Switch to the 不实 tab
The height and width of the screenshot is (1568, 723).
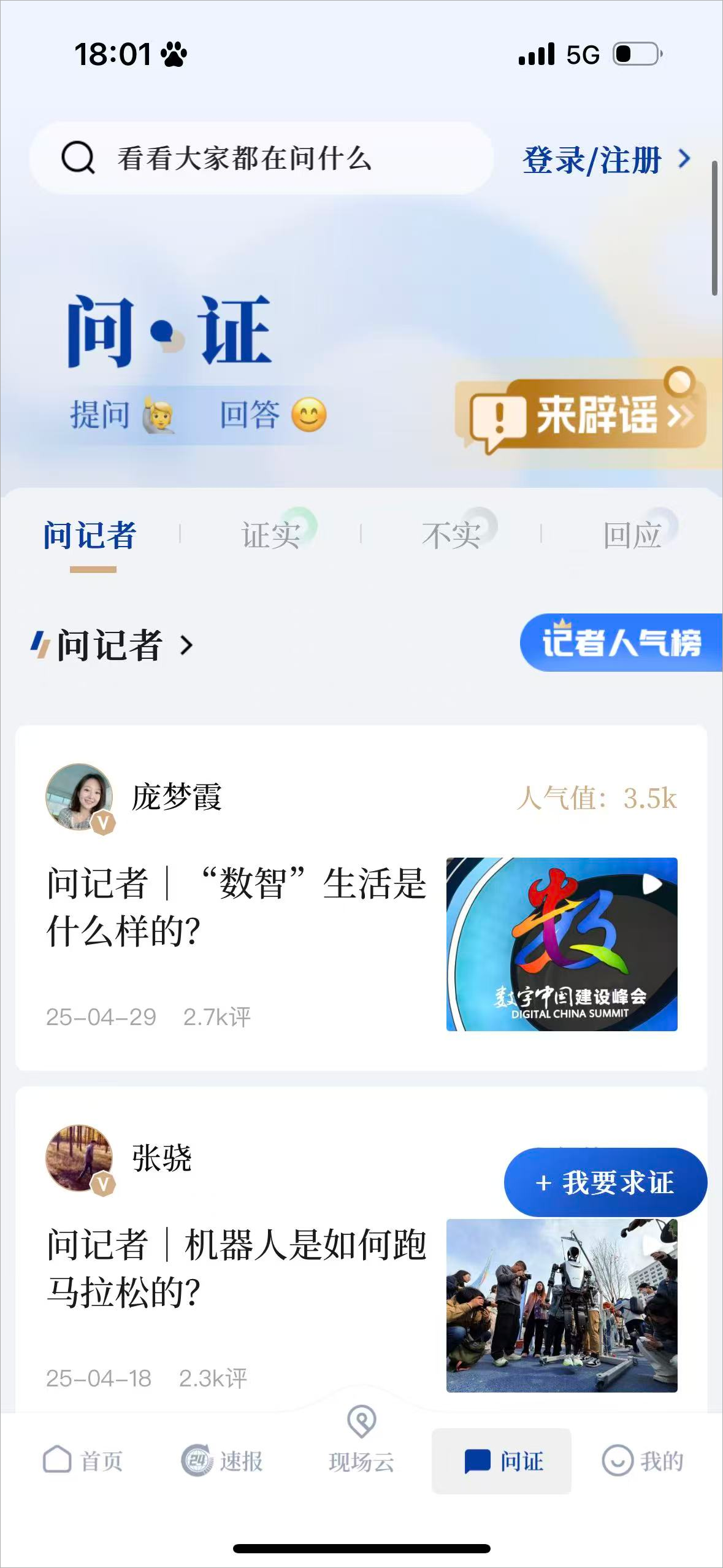(x=451, y=536)
